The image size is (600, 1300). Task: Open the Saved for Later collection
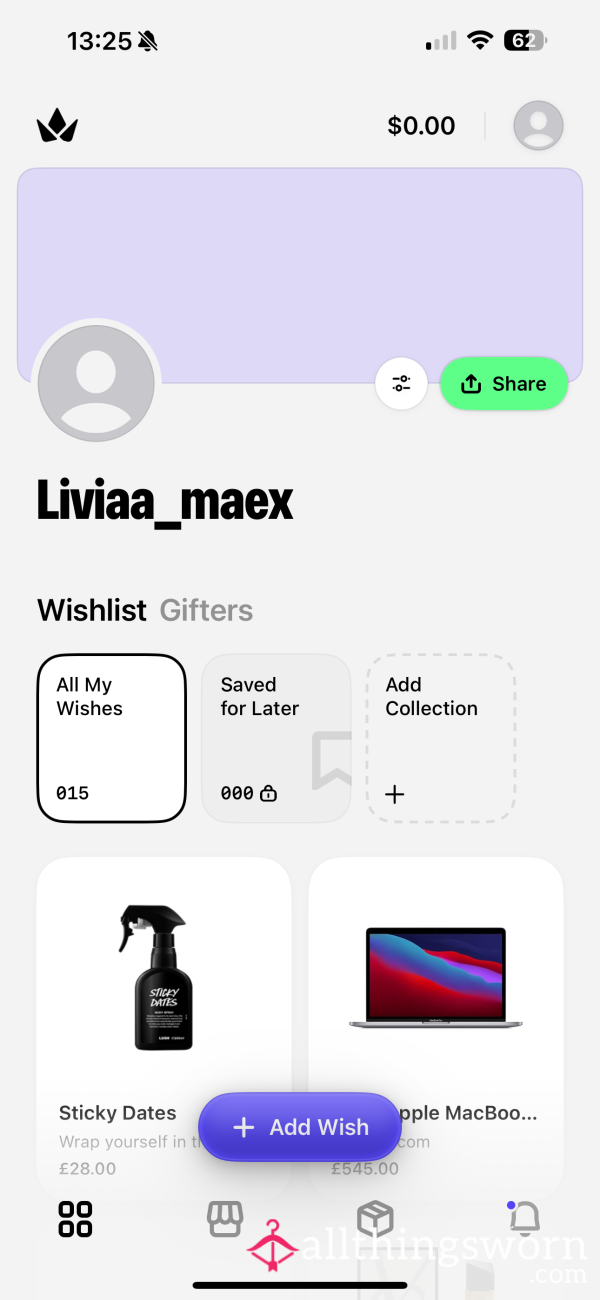pyautogui.click(x=276, y=738)
